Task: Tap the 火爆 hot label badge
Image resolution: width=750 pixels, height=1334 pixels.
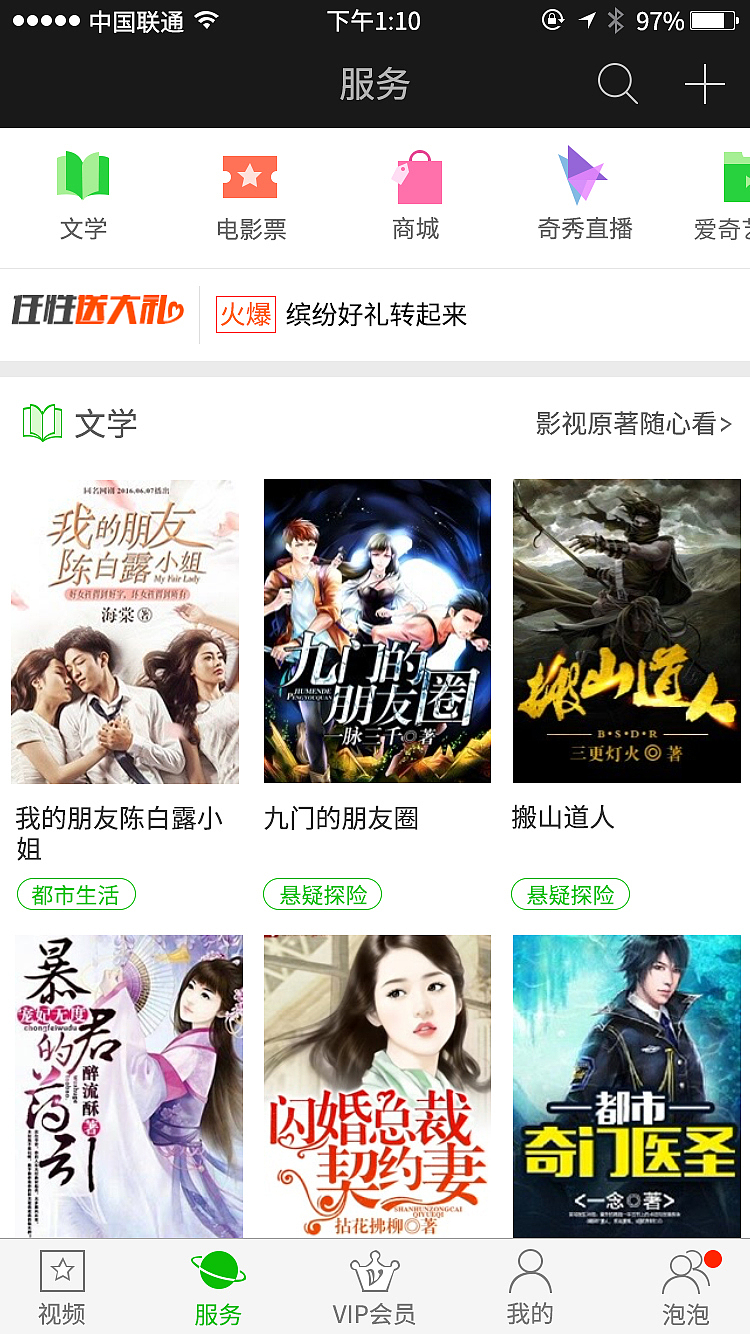Action: point(245,314)
